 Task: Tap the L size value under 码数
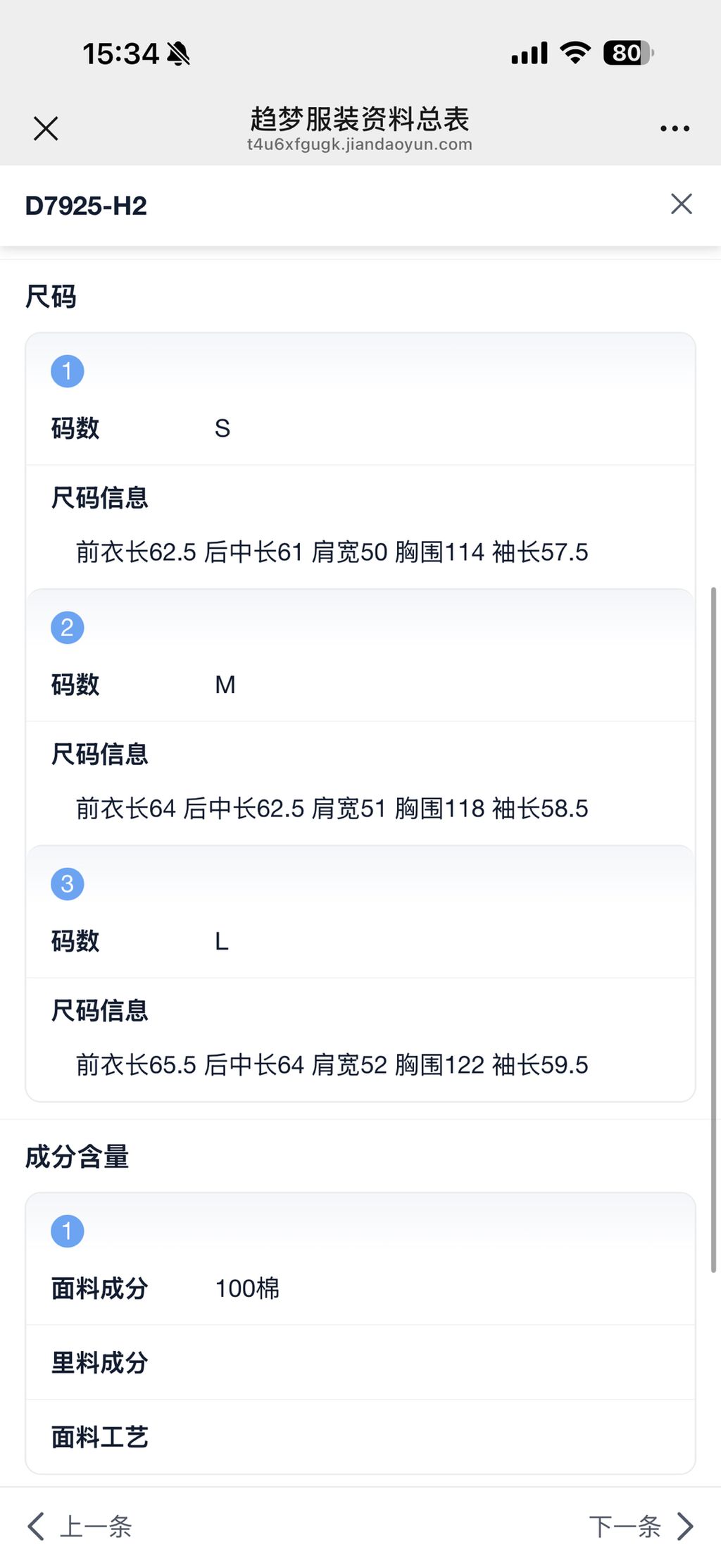click(221, 940)
